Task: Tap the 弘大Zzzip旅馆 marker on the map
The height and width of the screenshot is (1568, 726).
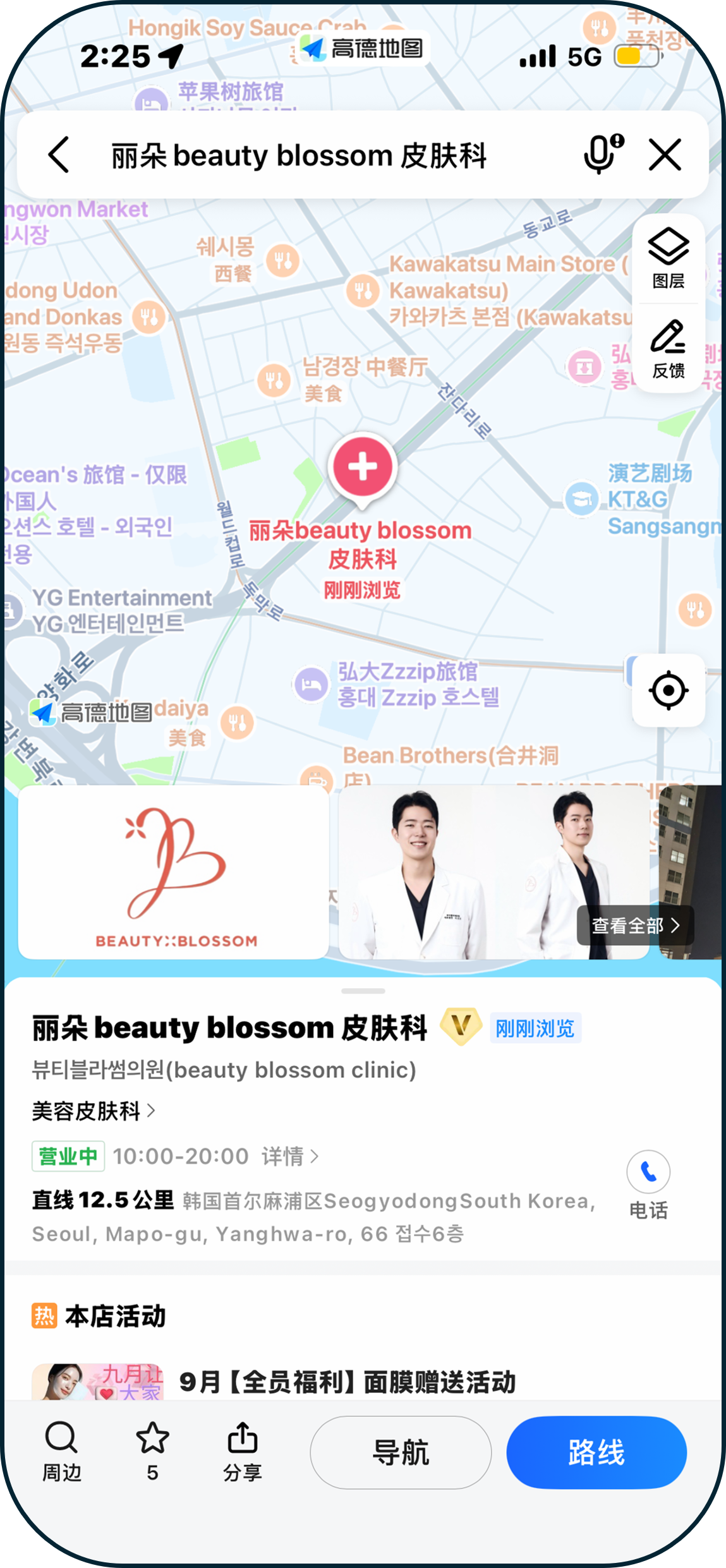Action: click(x=311, y=684)
